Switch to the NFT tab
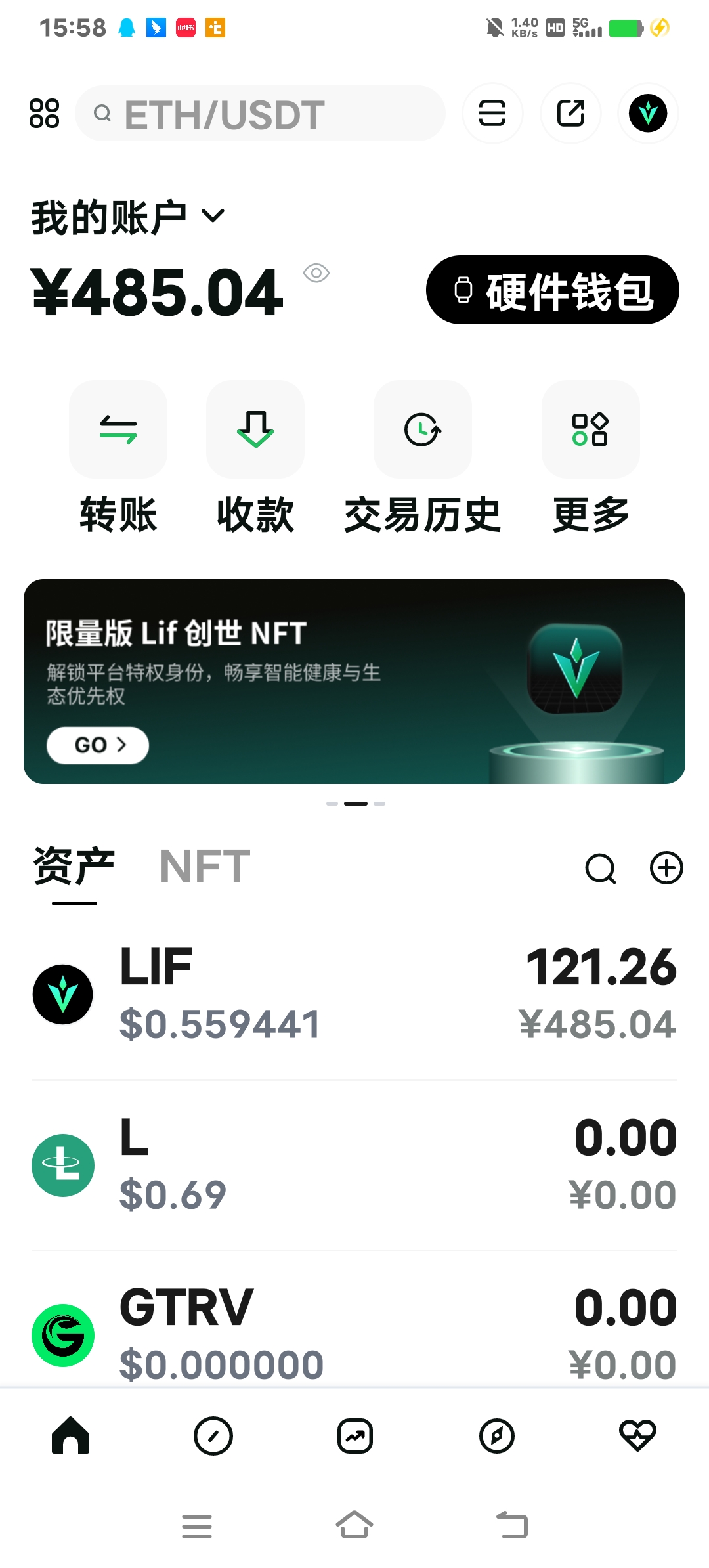This screenshot has width=709, height=1568. pos(205,867)
